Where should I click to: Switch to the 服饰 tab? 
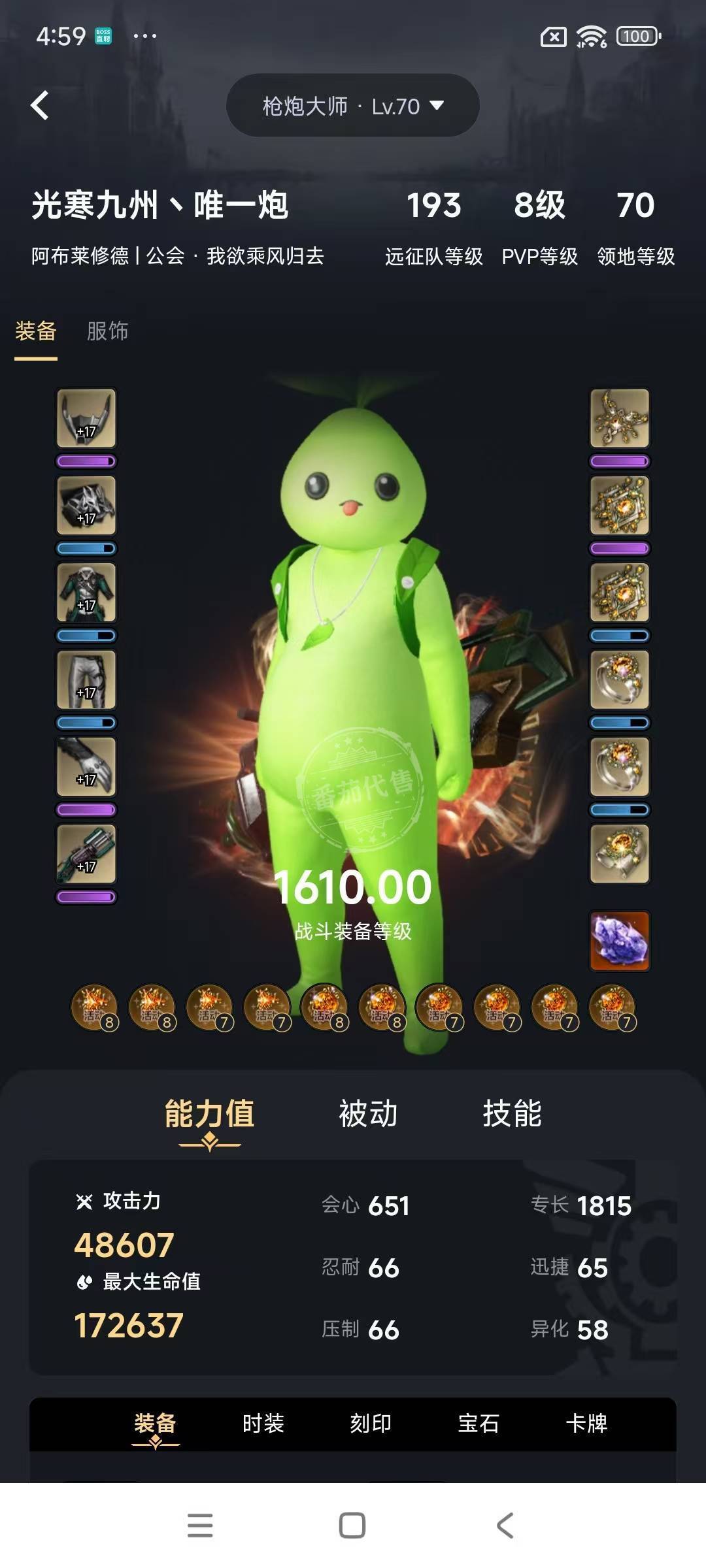tap(108, 331)
